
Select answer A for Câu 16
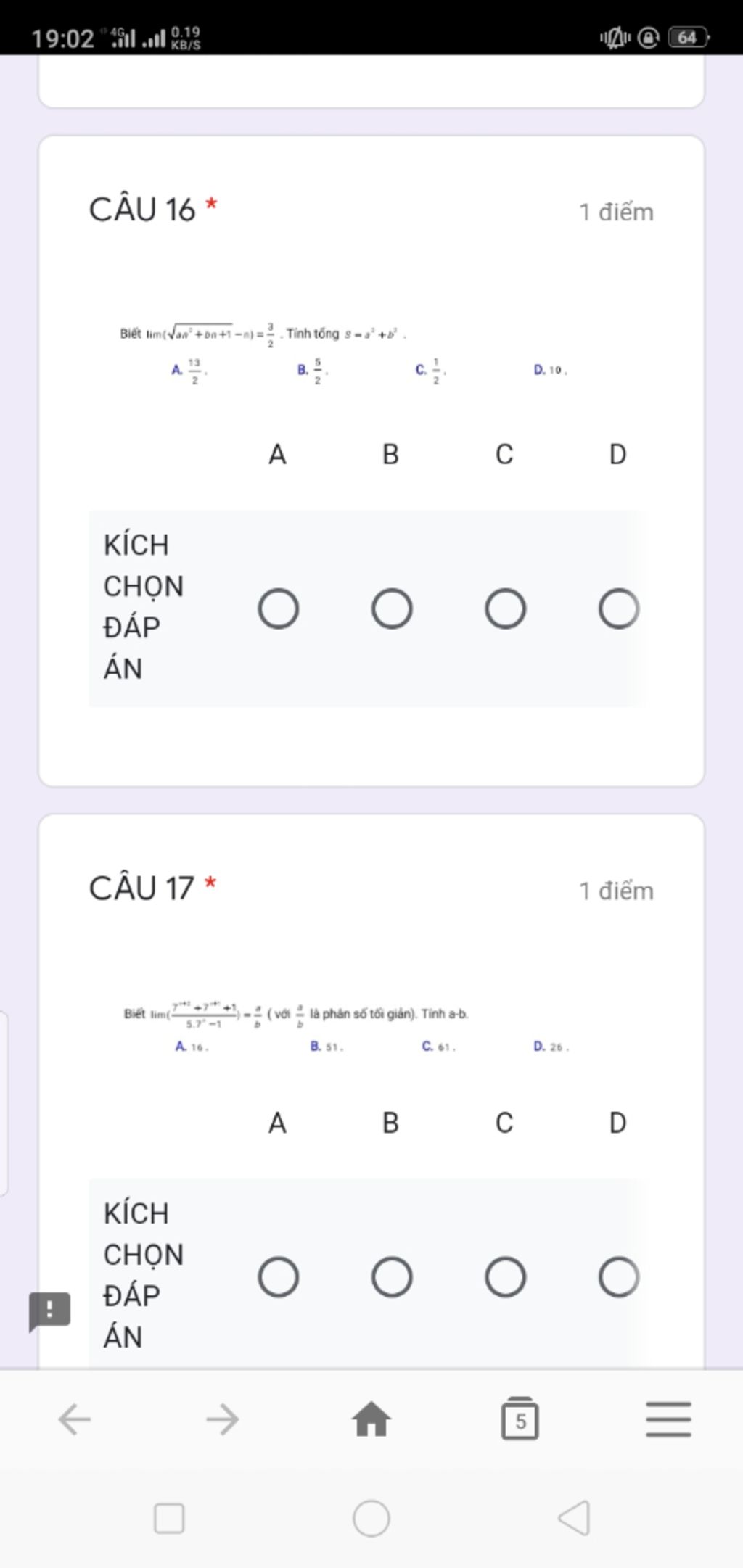tap(279, 608)
